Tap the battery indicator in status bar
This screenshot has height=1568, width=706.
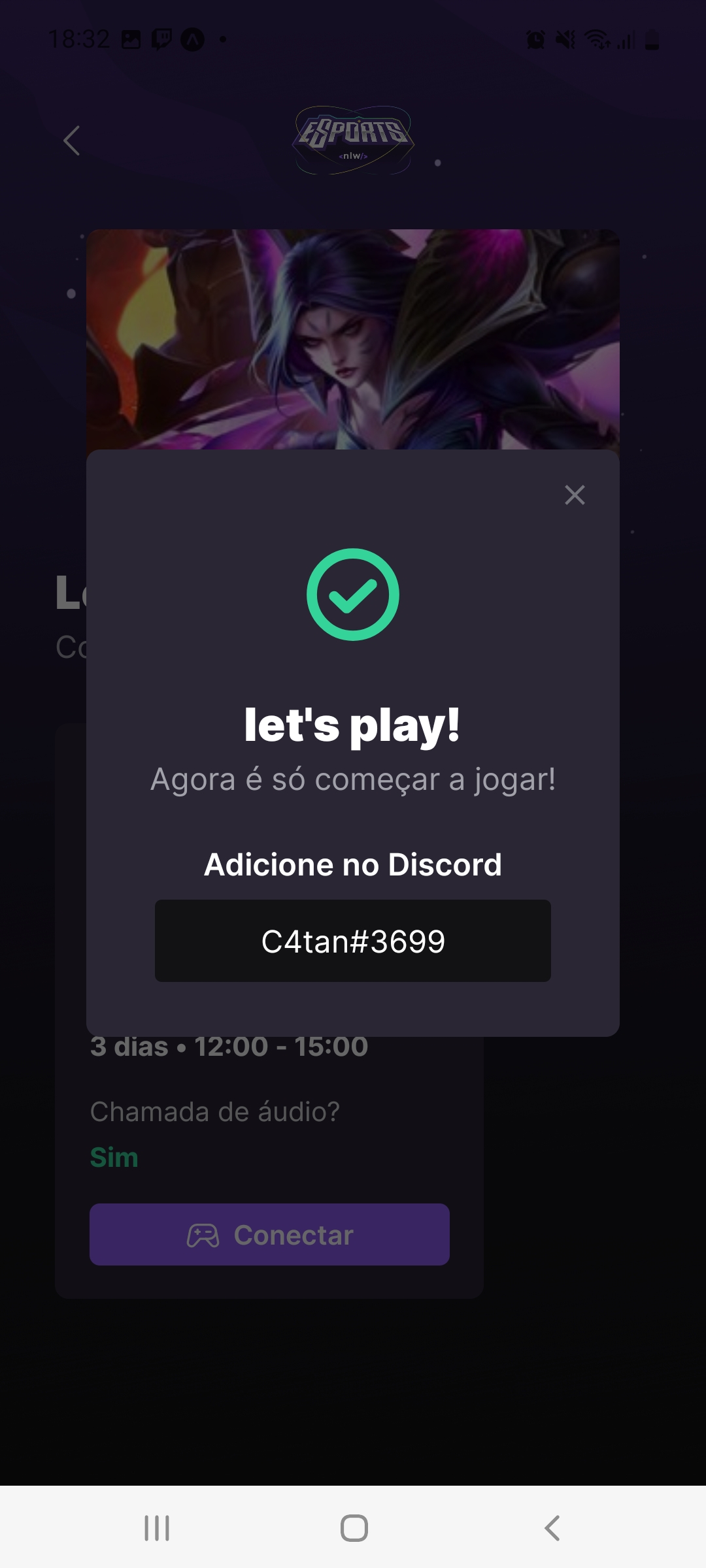(650, 41)
